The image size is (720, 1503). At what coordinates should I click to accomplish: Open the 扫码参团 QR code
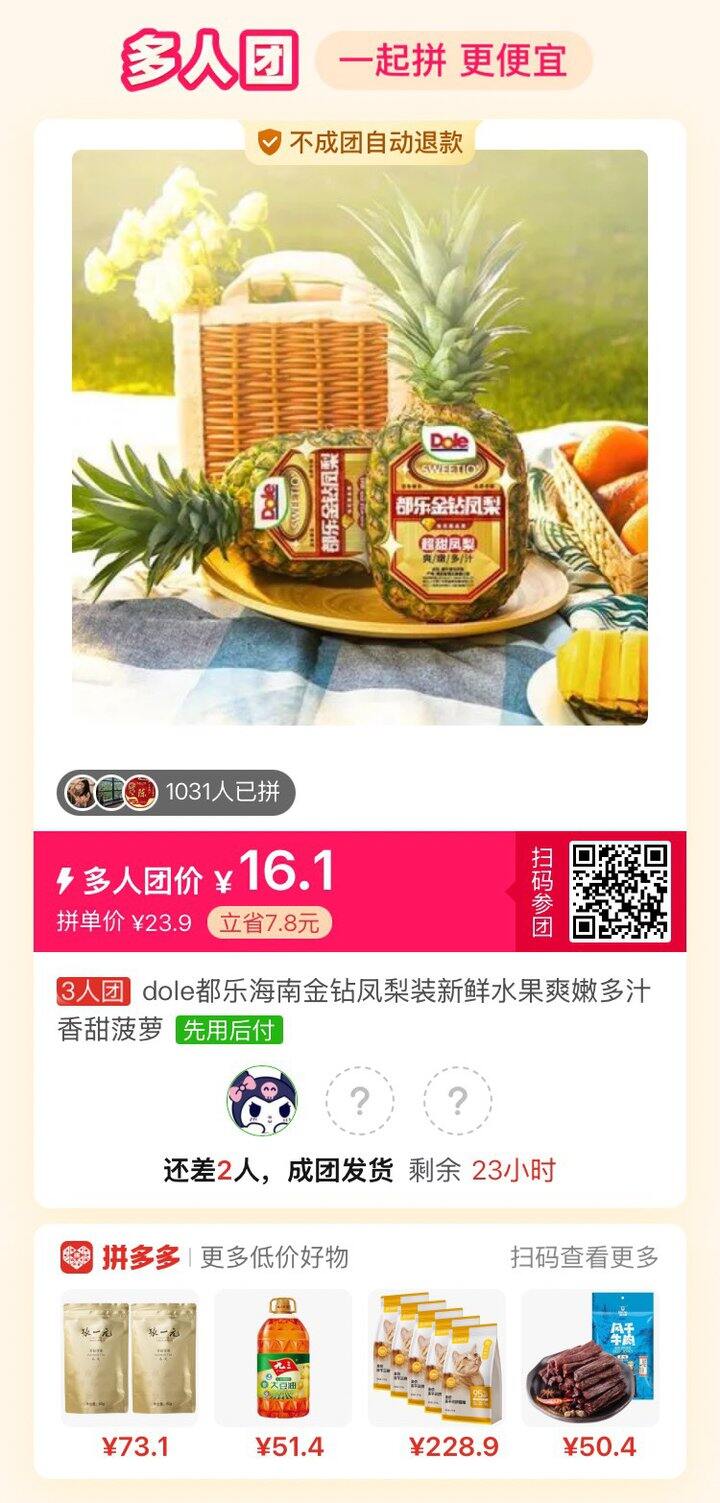[x=620, y=886]
